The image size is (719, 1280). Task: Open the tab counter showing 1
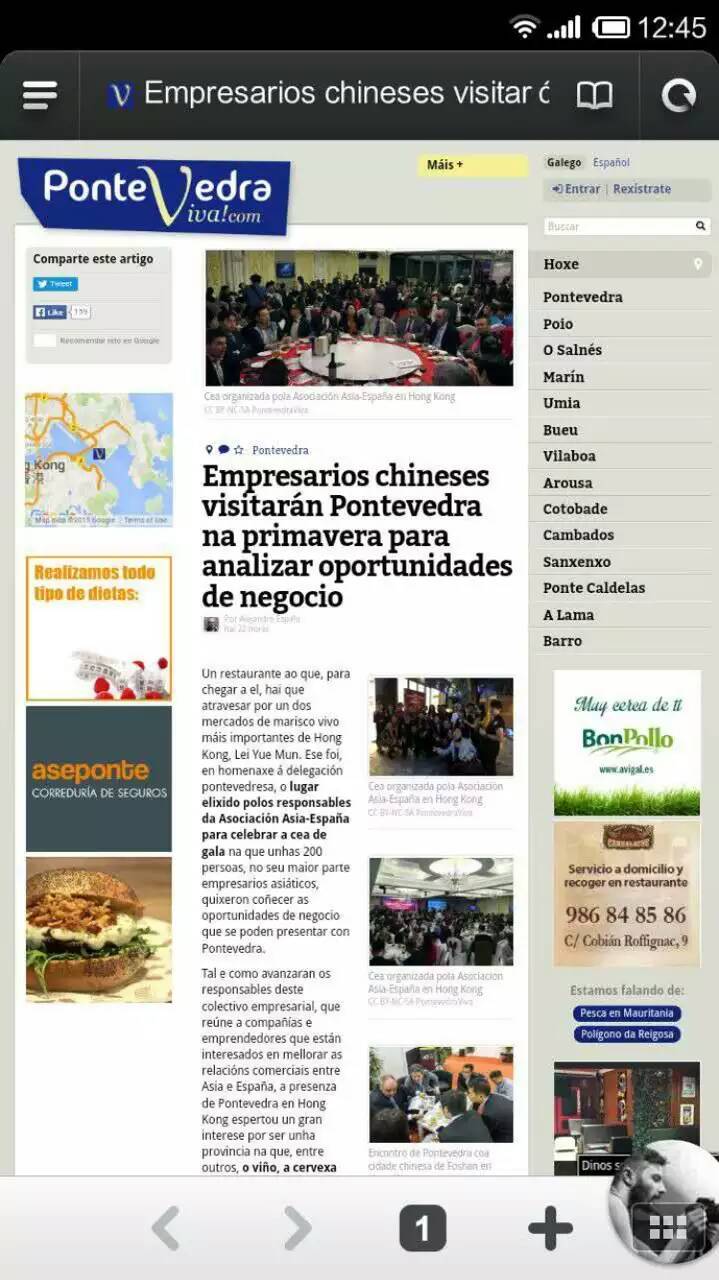point(422,1228)
